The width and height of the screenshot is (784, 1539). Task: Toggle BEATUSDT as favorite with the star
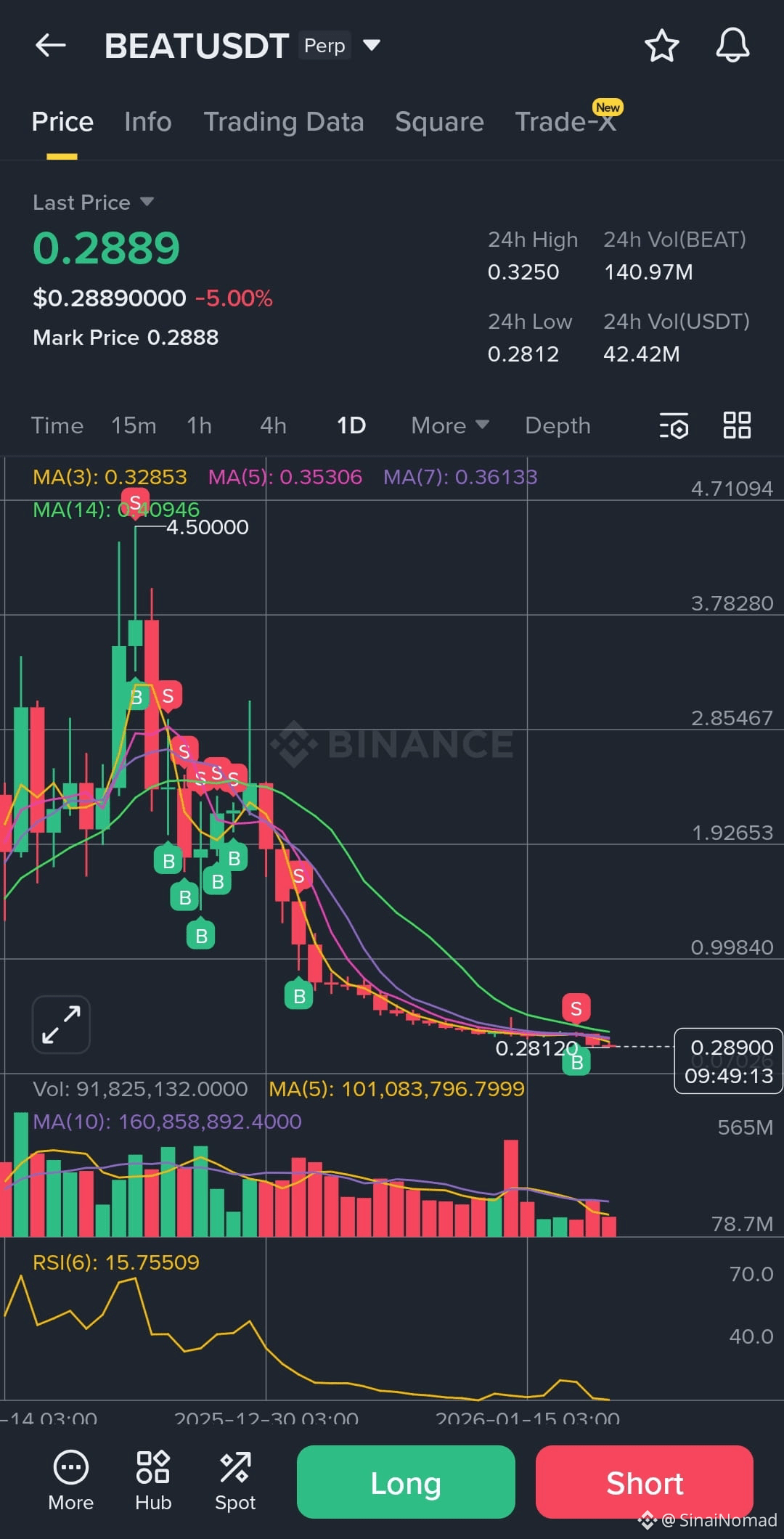click(661, 45)
